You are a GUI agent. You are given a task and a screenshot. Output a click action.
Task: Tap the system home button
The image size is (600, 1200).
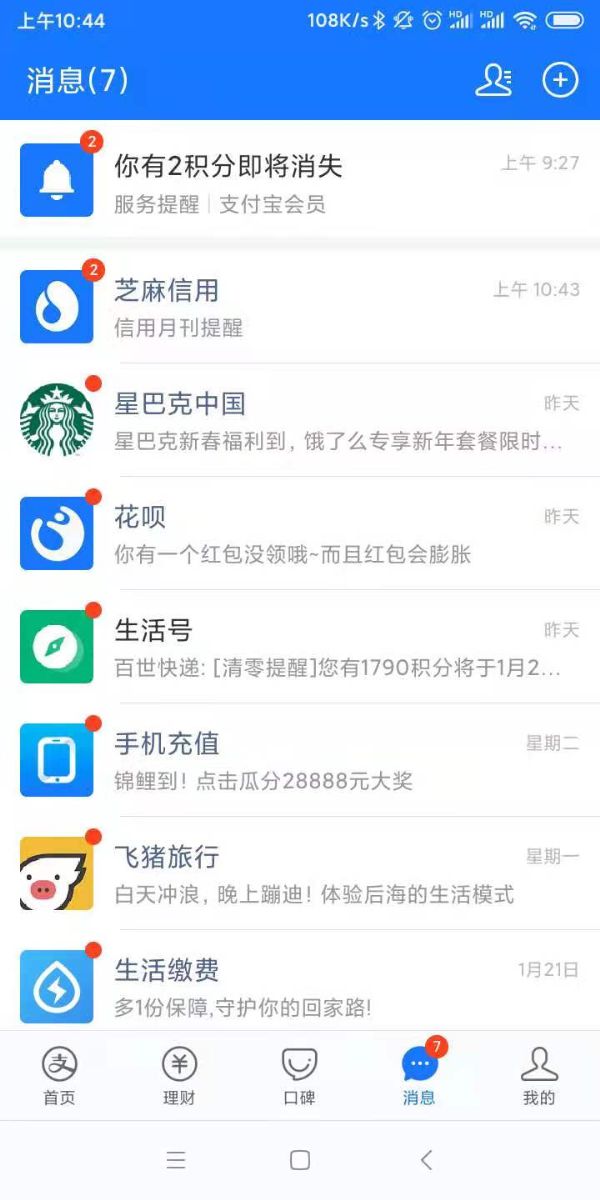point(300,1160)
